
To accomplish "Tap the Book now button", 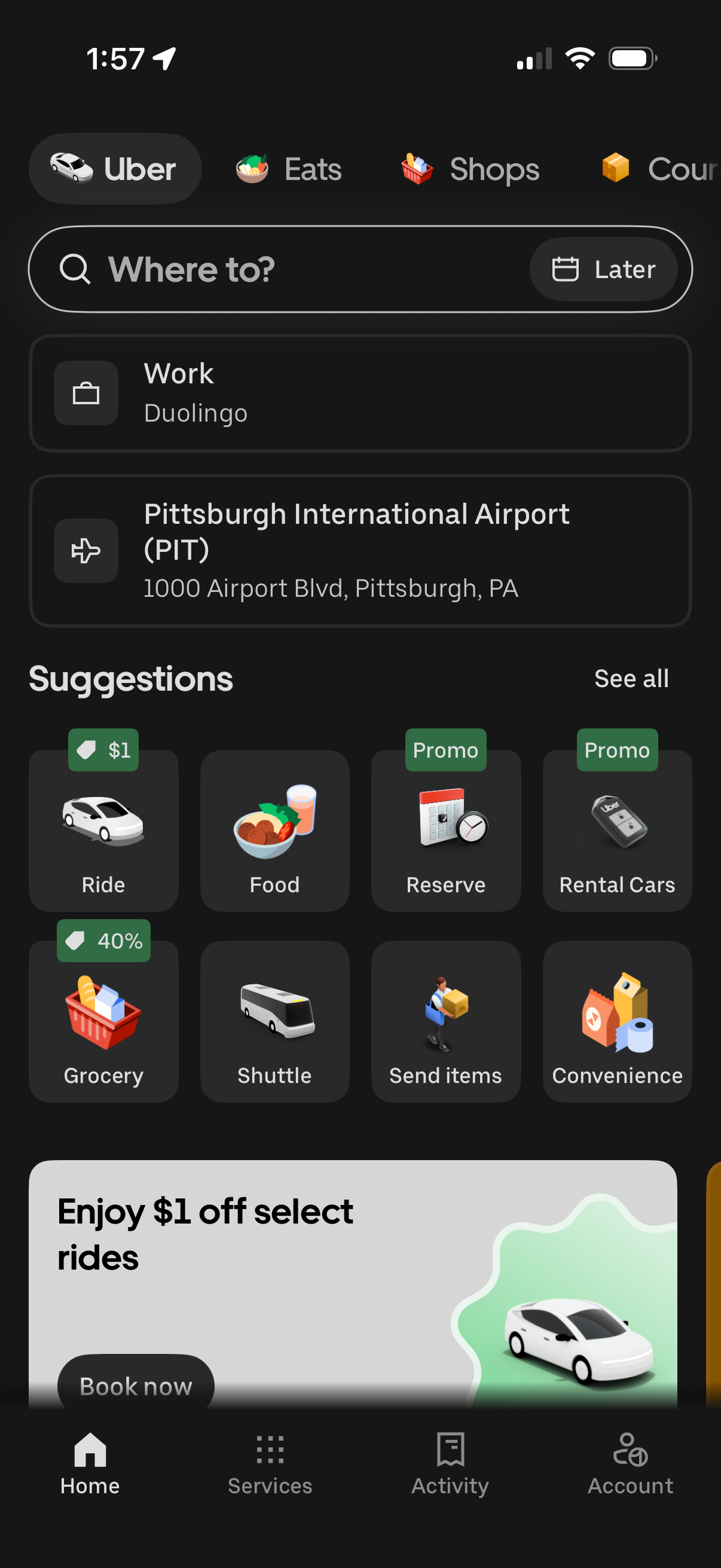I will [x=135, y=1386].
